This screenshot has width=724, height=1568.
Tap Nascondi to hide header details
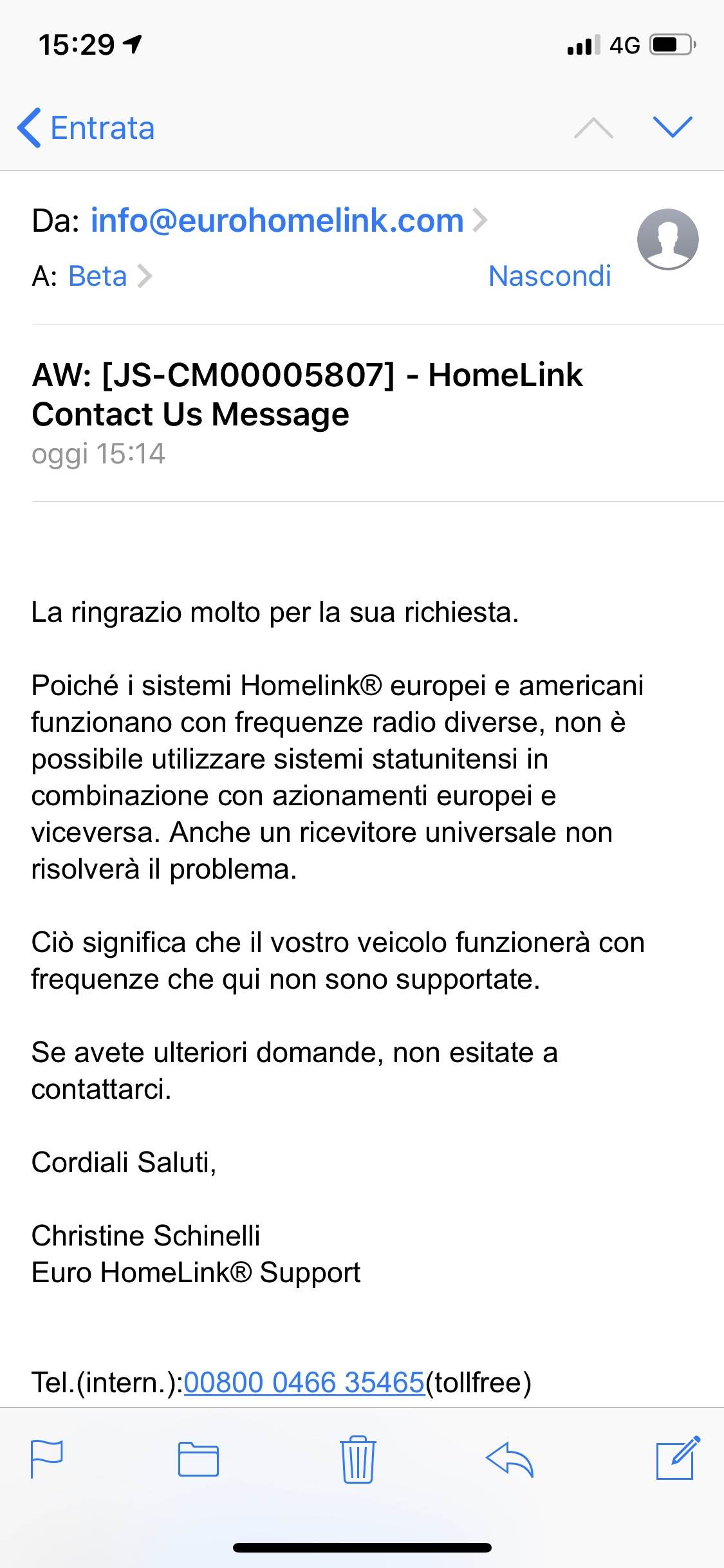pos(550,276)
